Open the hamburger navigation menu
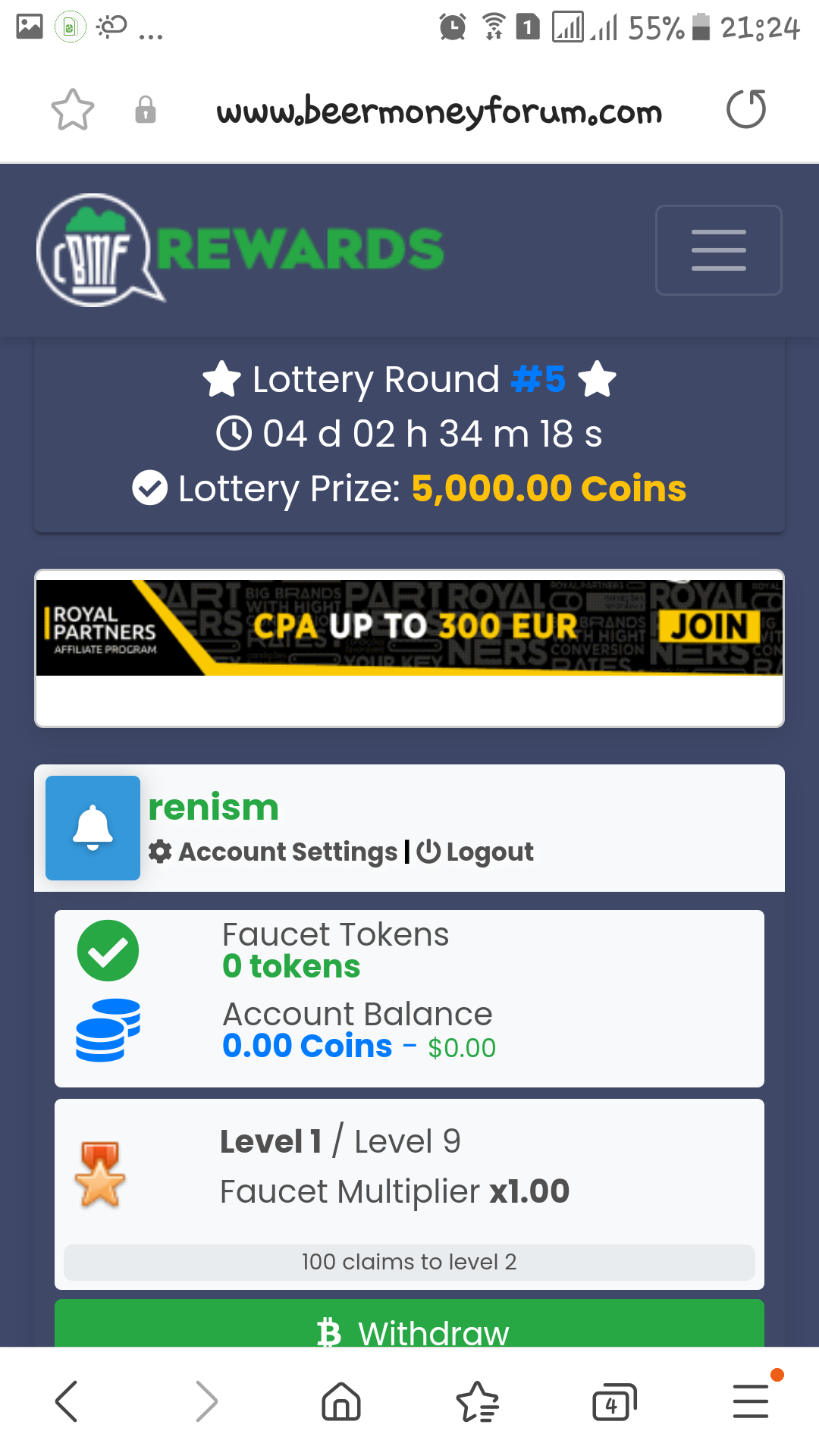This screenshot has width=819, height=1456. [718, 249]
